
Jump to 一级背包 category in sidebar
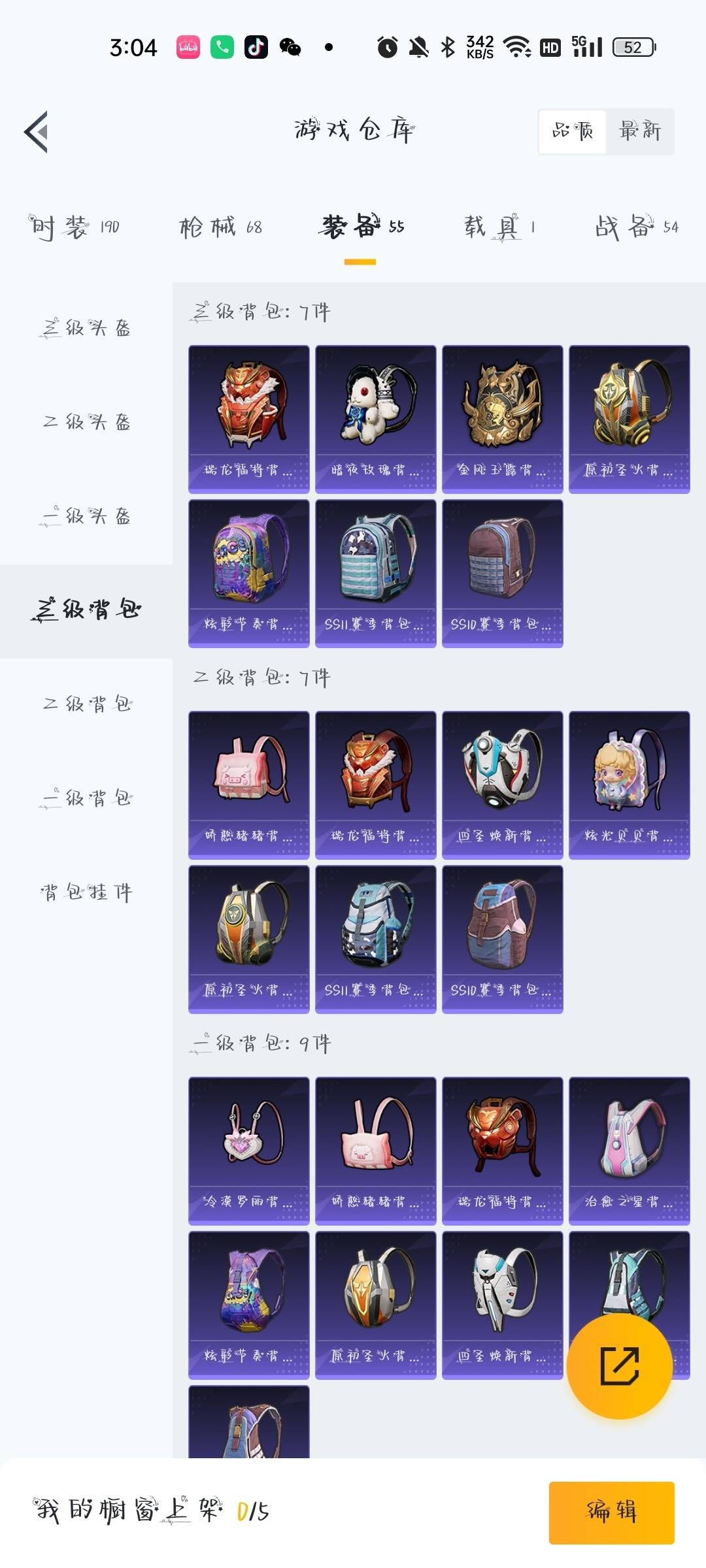point(86,798)
